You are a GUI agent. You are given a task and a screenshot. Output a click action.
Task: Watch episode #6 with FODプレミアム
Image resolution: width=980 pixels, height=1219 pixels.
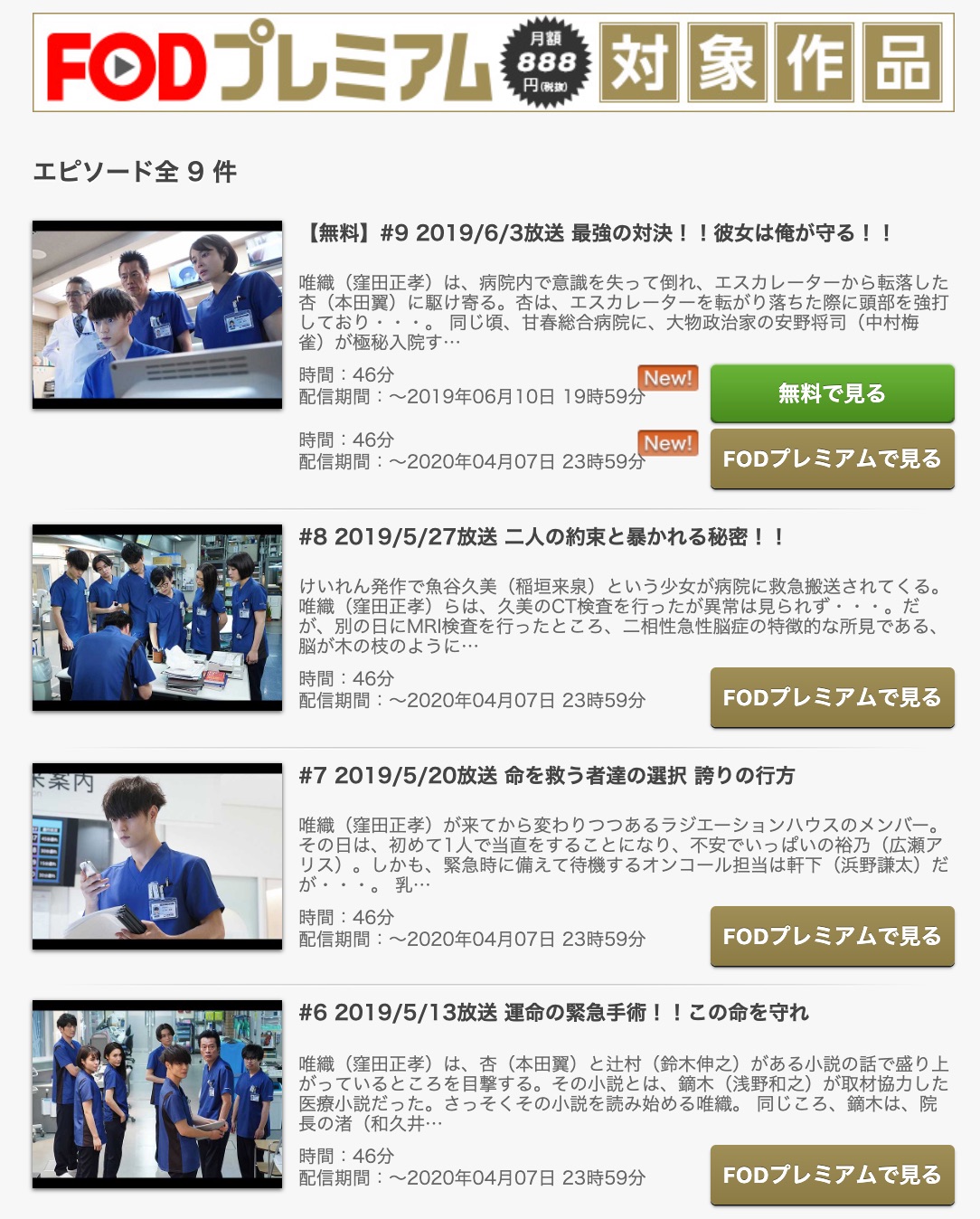coord(832,1175)
